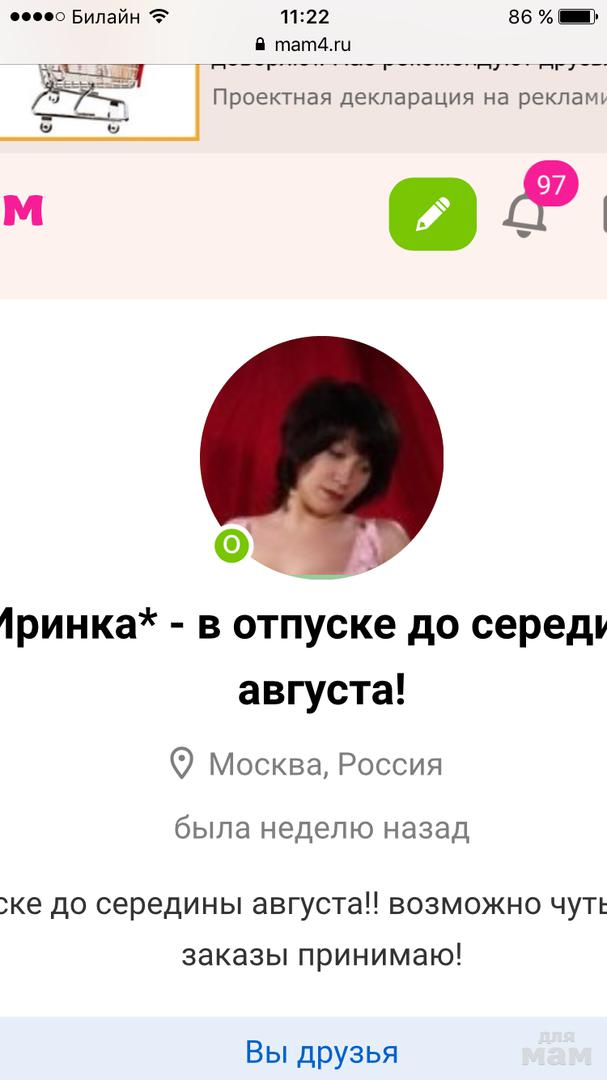Go to the site's pink logo home
607x1080 pixels.
(x=22, y=211)
